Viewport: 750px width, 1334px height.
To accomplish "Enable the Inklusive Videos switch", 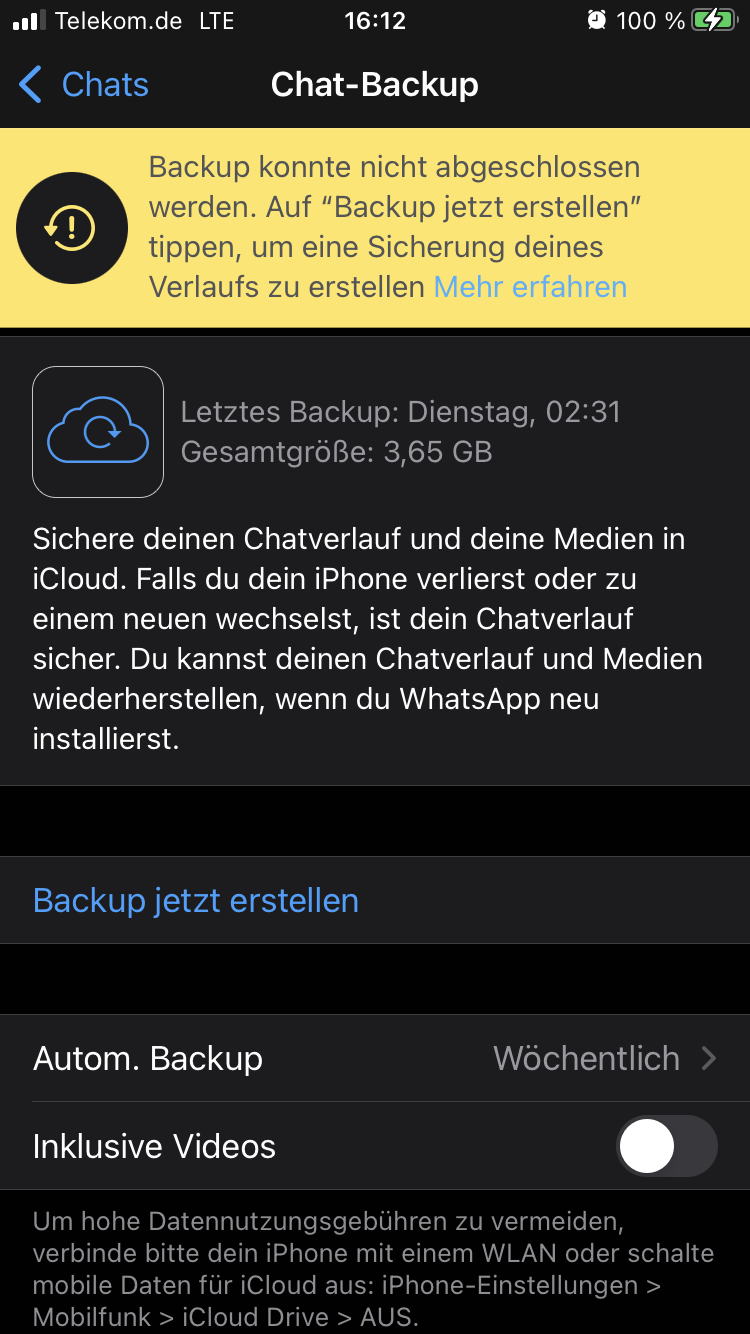I will coord(667,1146).
